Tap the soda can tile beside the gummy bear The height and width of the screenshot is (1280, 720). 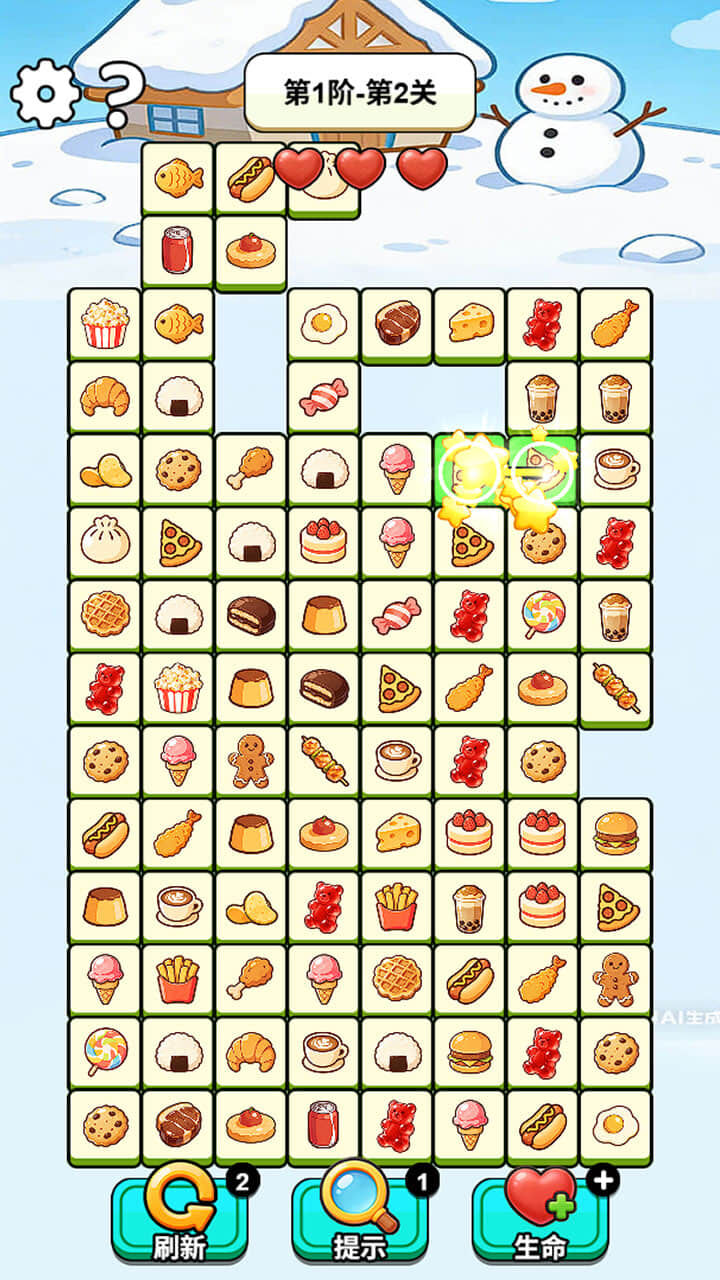[323, 1125]
